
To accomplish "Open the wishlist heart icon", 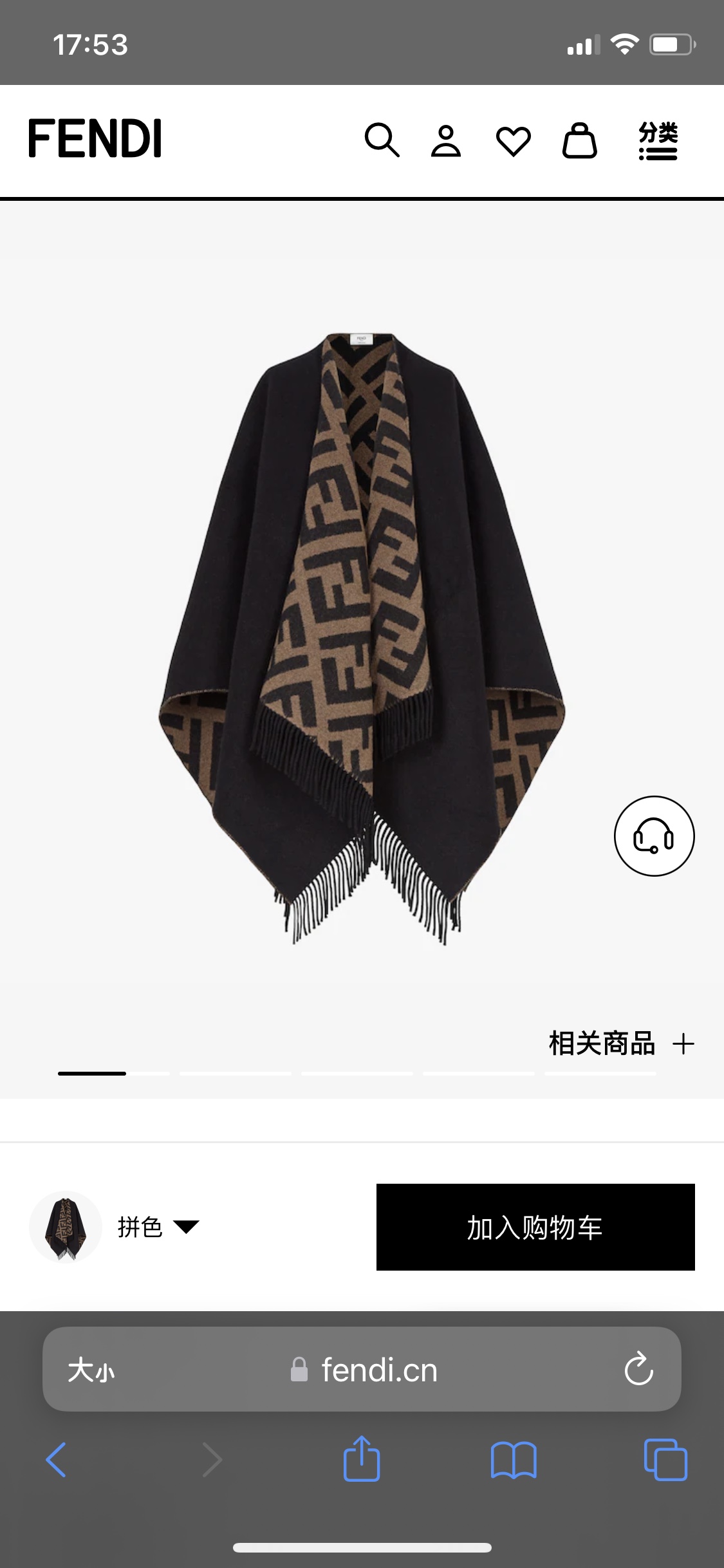I will pyautogui.click(x=513, y=141).
